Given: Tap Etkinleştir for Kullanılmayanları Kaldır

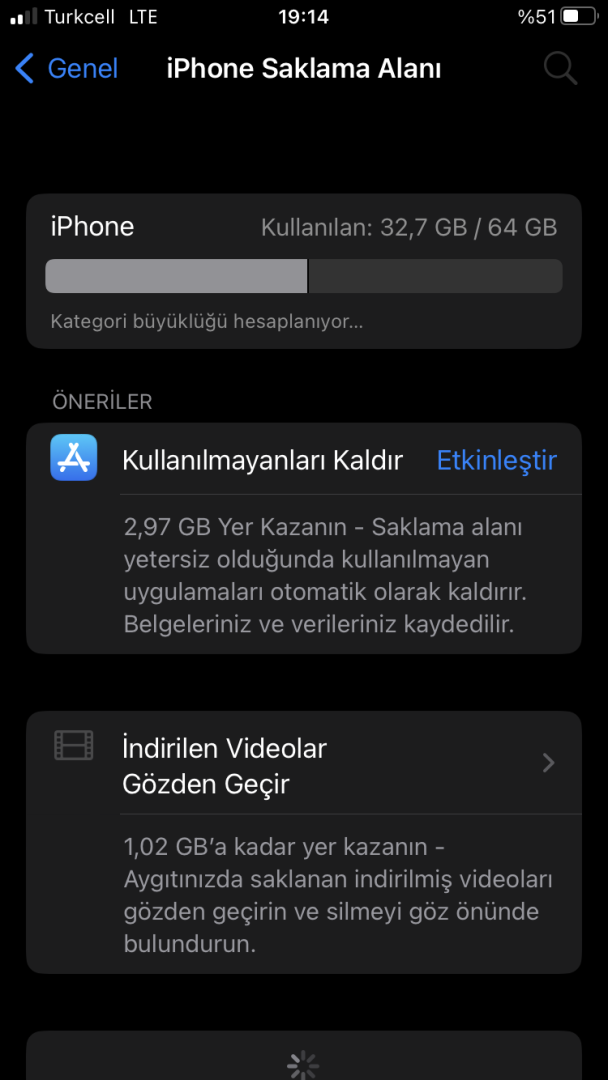Looking at the screenshot, I should (x=496, y=460).
